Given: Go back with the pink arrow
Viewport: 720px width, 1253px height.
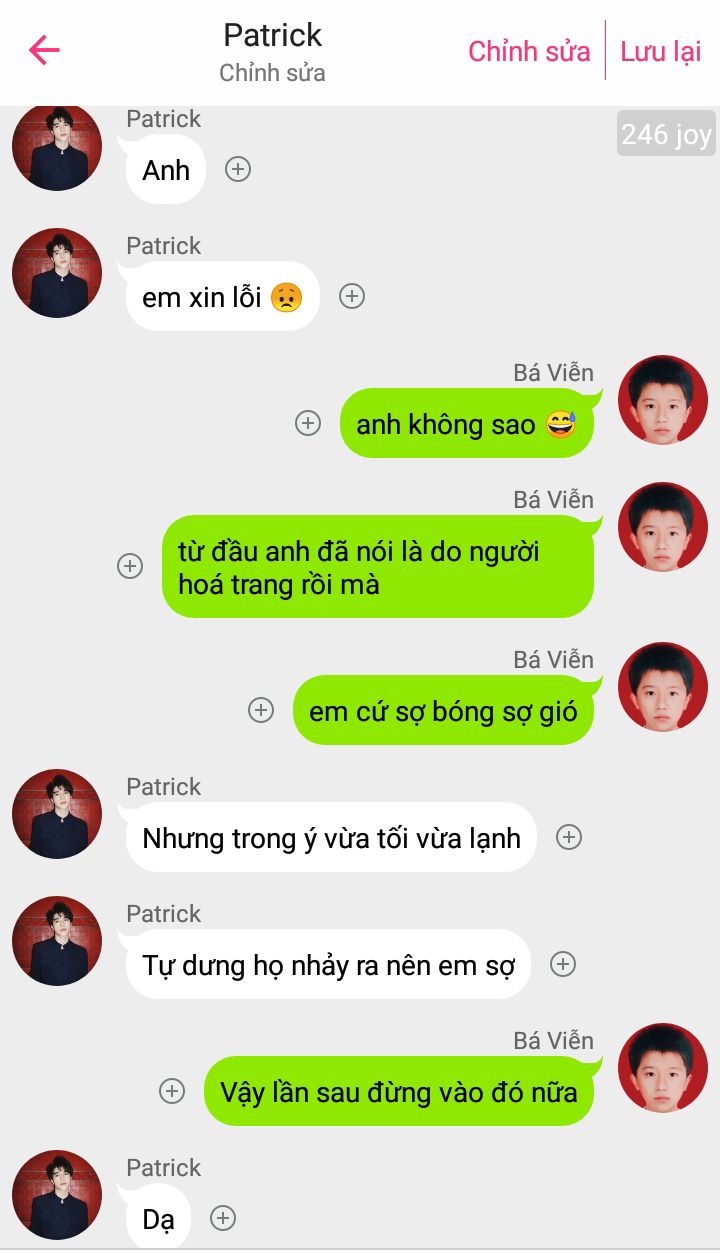Looking at the screenshot, I should 45,50.
